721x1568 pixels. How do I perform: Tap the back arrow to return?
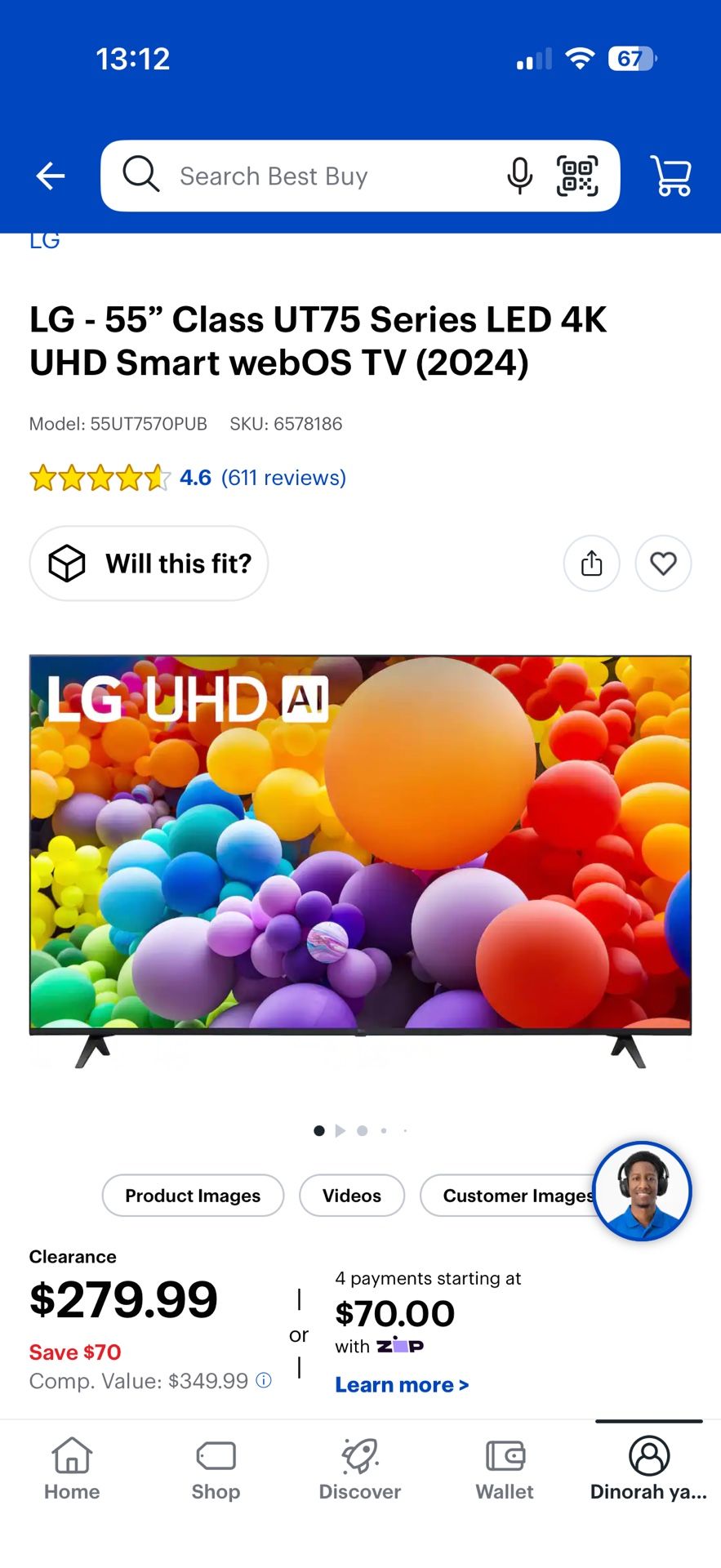pyautogui.click(x=50, y=176)
